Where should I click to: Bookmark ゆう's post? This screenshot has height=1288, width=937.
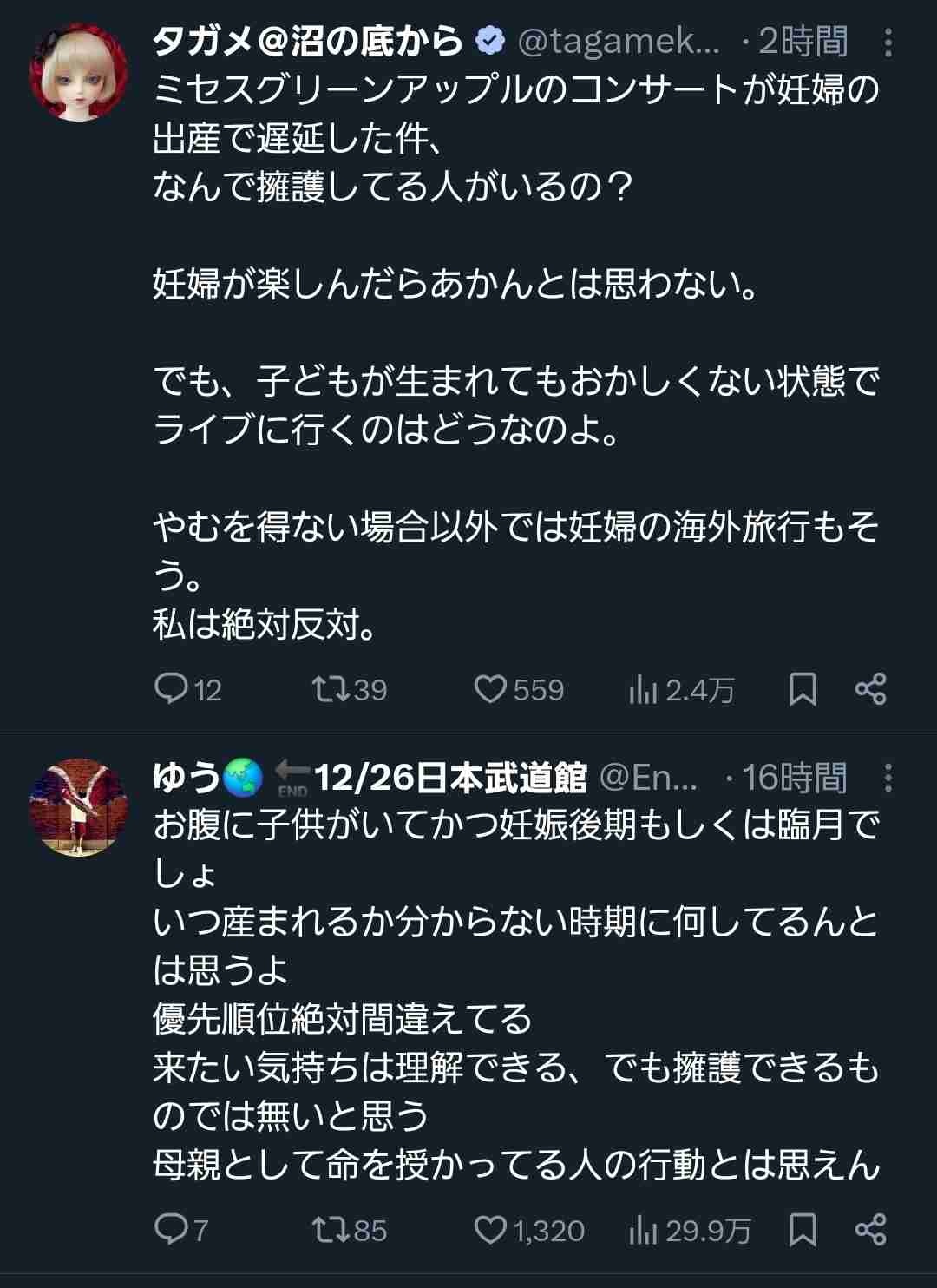pos(803,1229)
